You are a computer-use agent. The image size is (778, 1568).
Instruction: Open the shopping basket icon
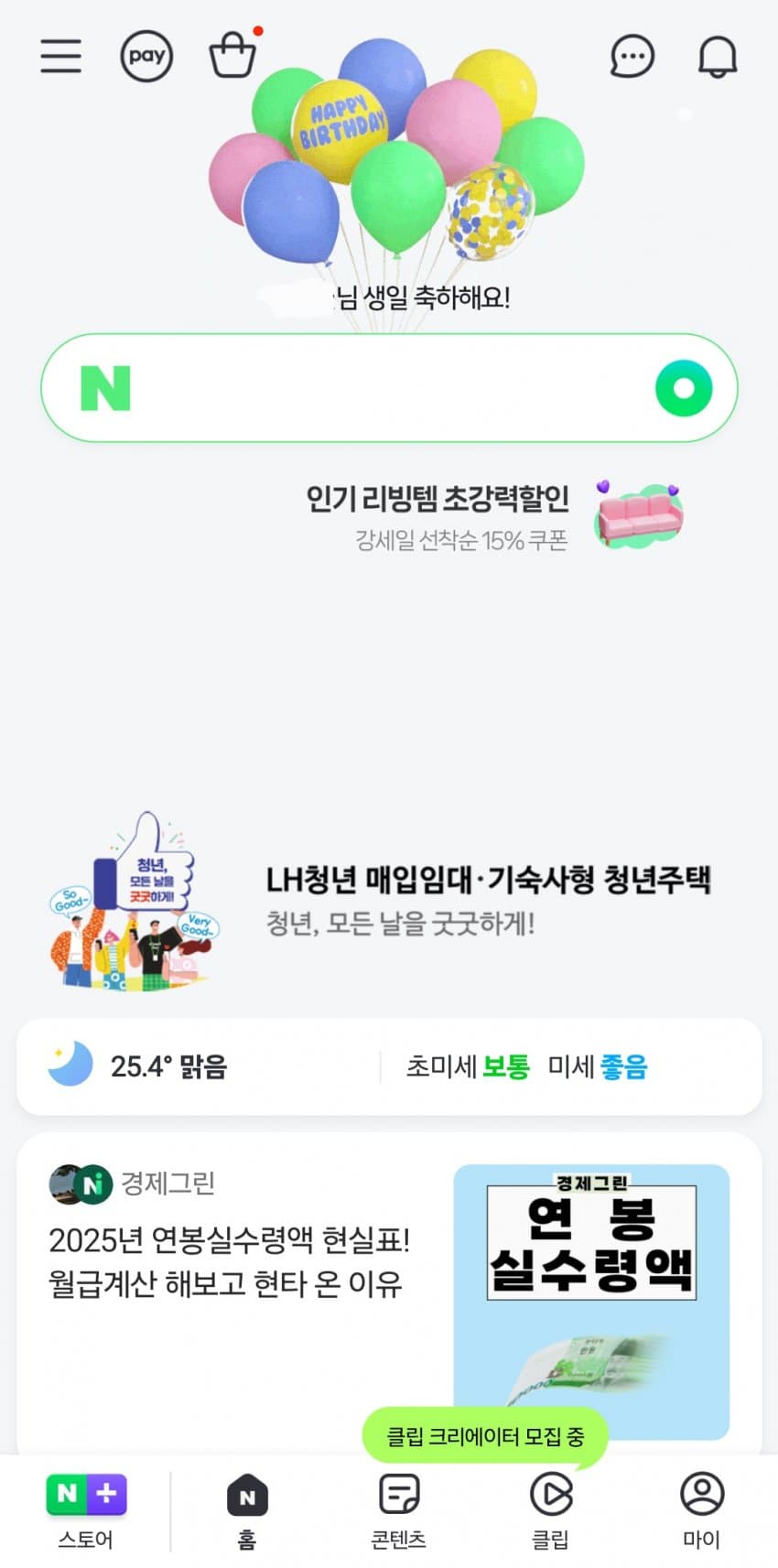click(232, 57)
